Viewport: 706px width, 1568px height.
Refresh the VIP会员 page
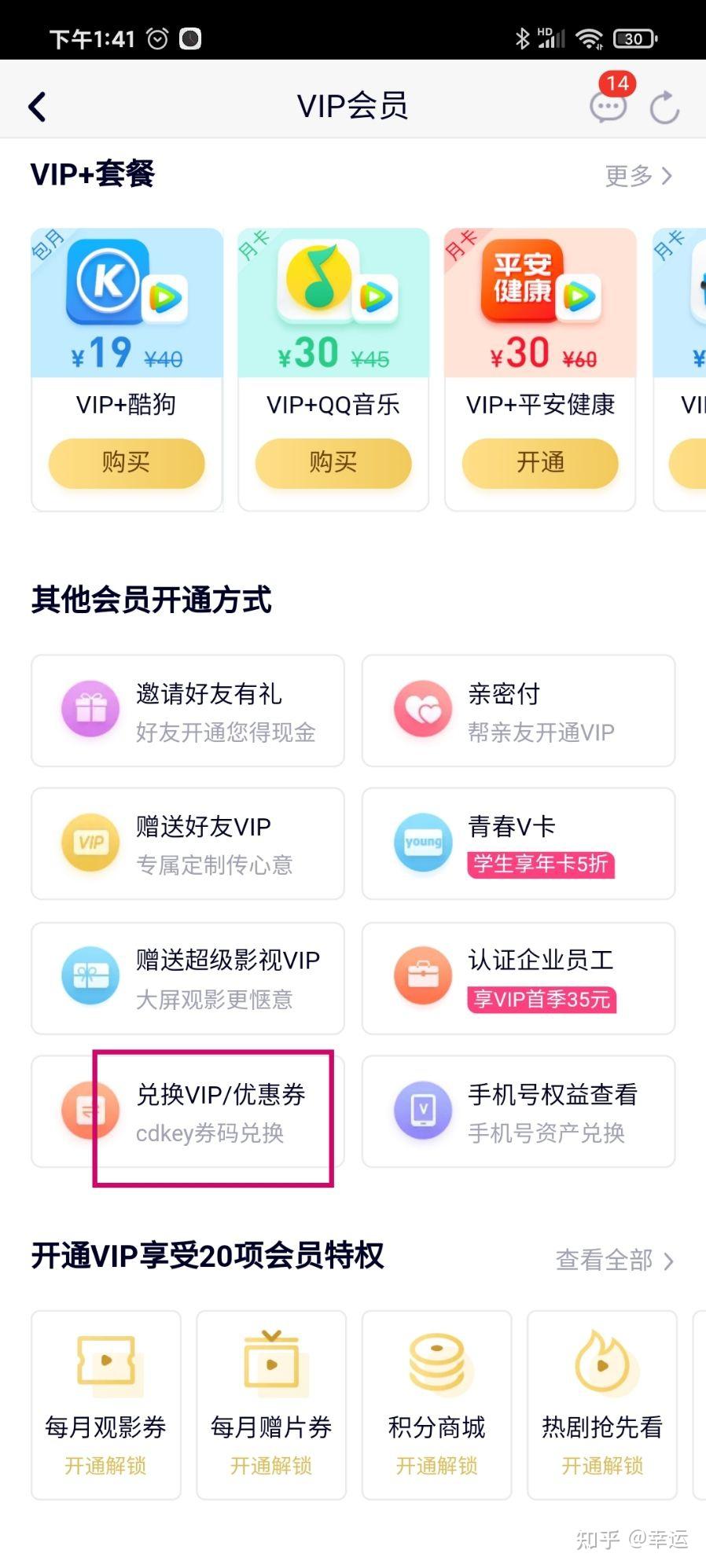(664, 107)
